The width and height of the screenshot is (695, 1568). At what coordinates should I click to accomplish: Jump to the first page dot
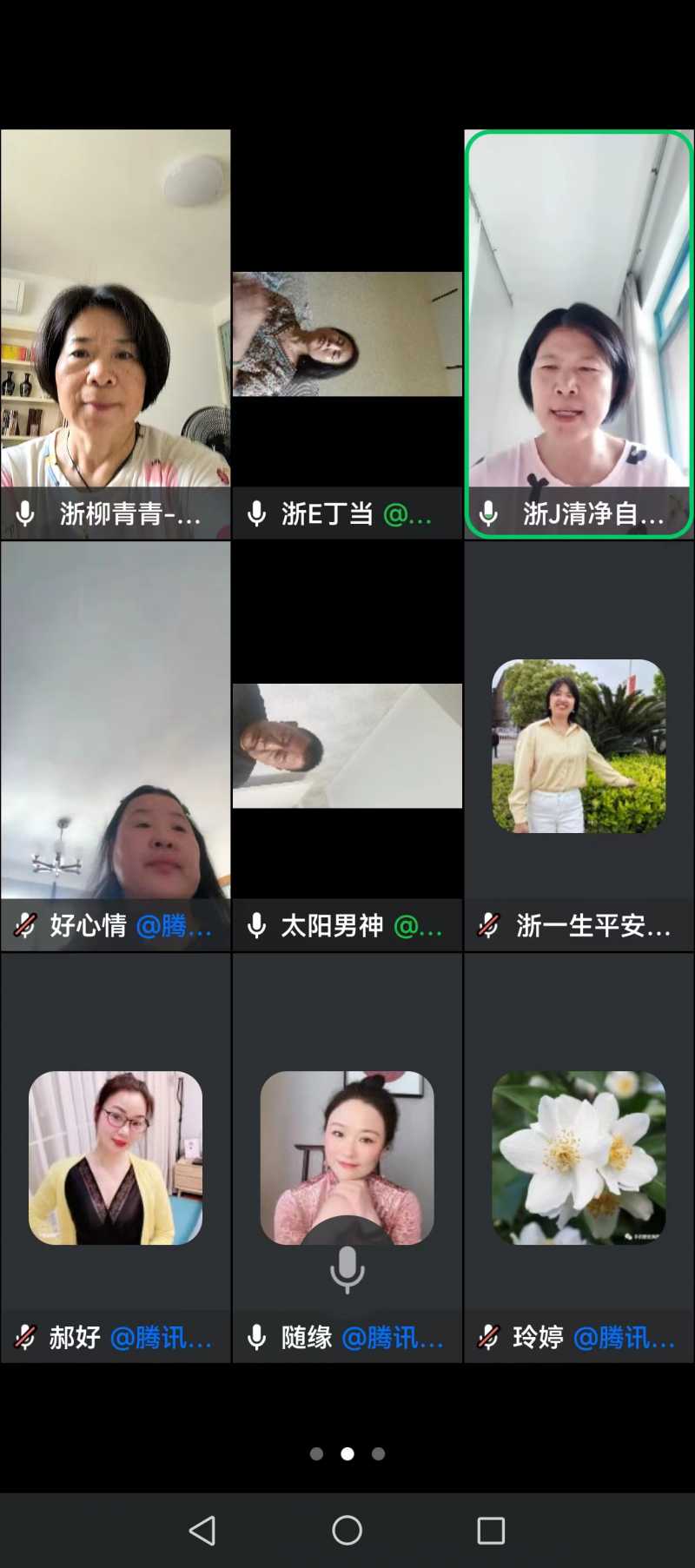point(316,1453)
